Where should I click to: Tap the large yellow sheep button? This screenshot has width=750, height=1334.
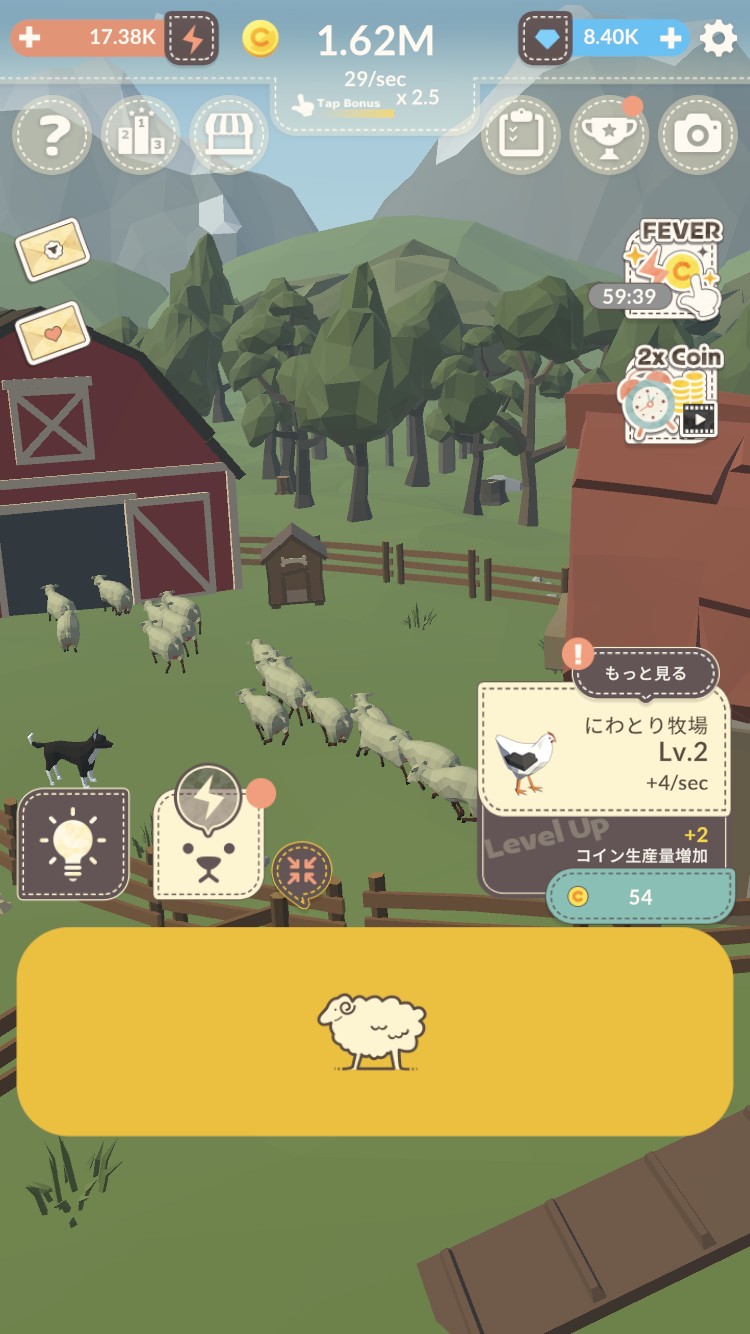374,1030
